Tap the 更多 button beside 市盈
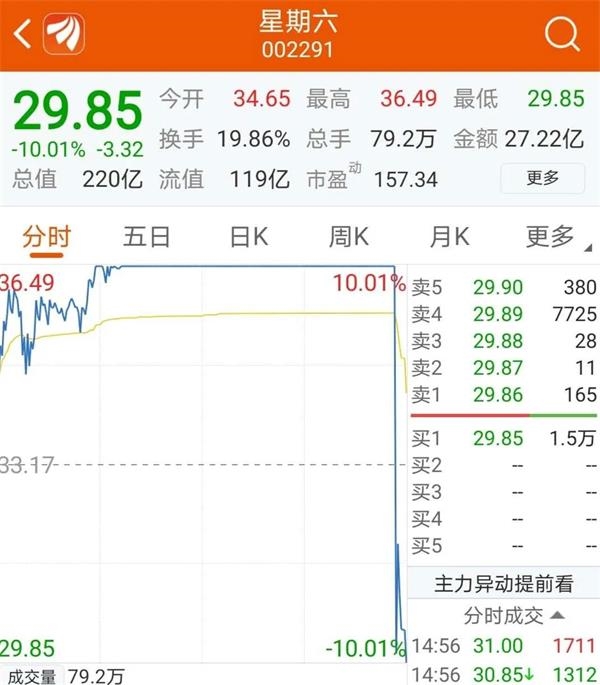The image size is (600, 685). 543,178
